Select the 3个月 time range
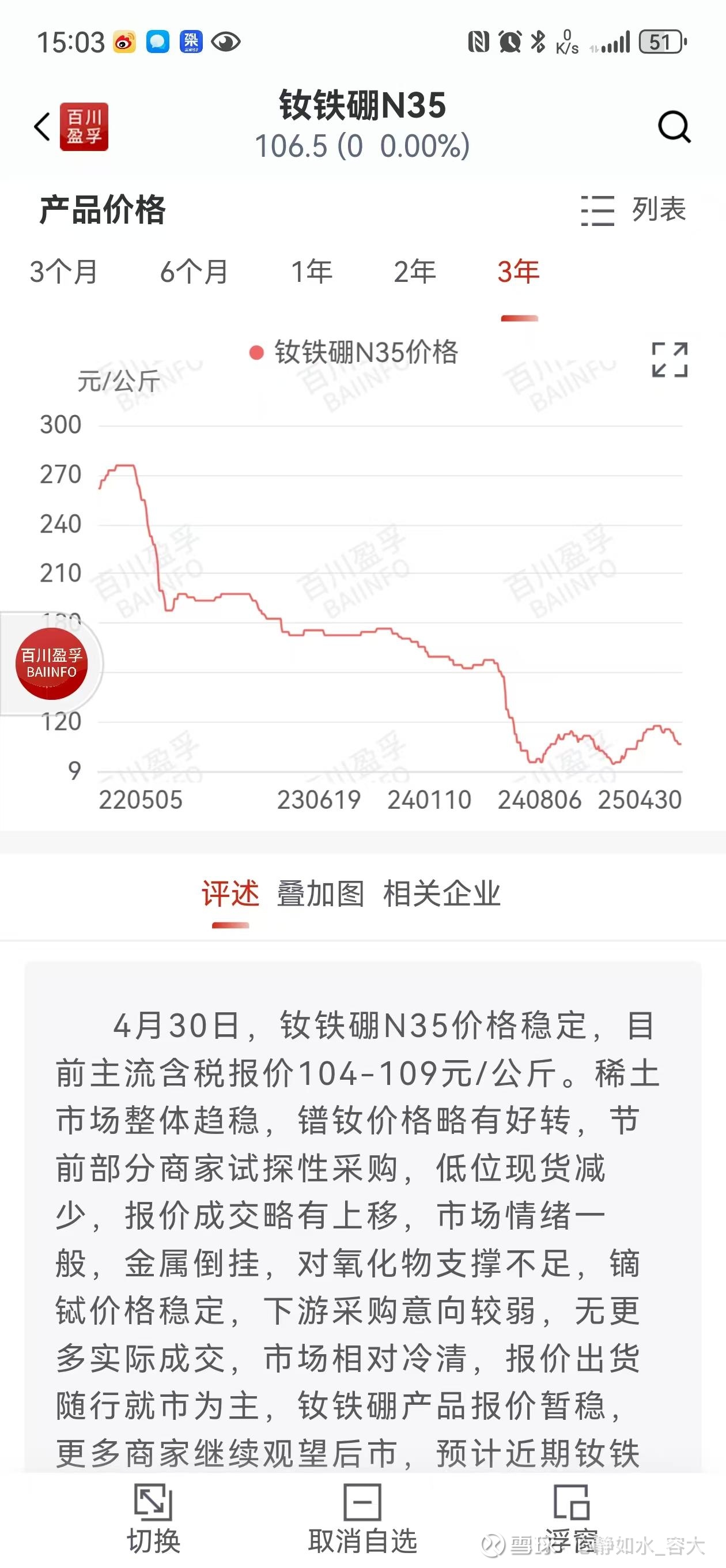 [x=64, y=272]
